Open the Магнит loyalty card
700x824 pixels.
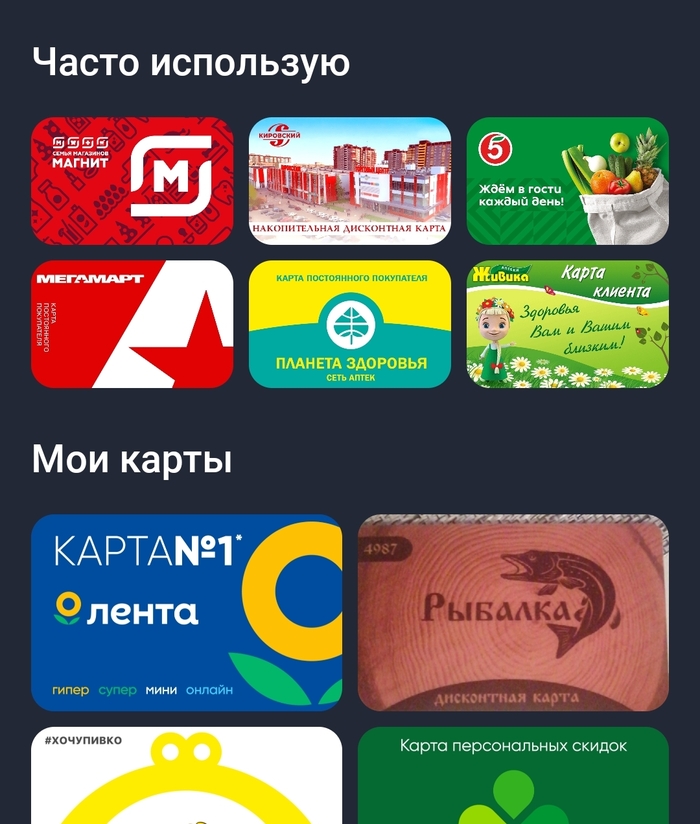[132, 181]
